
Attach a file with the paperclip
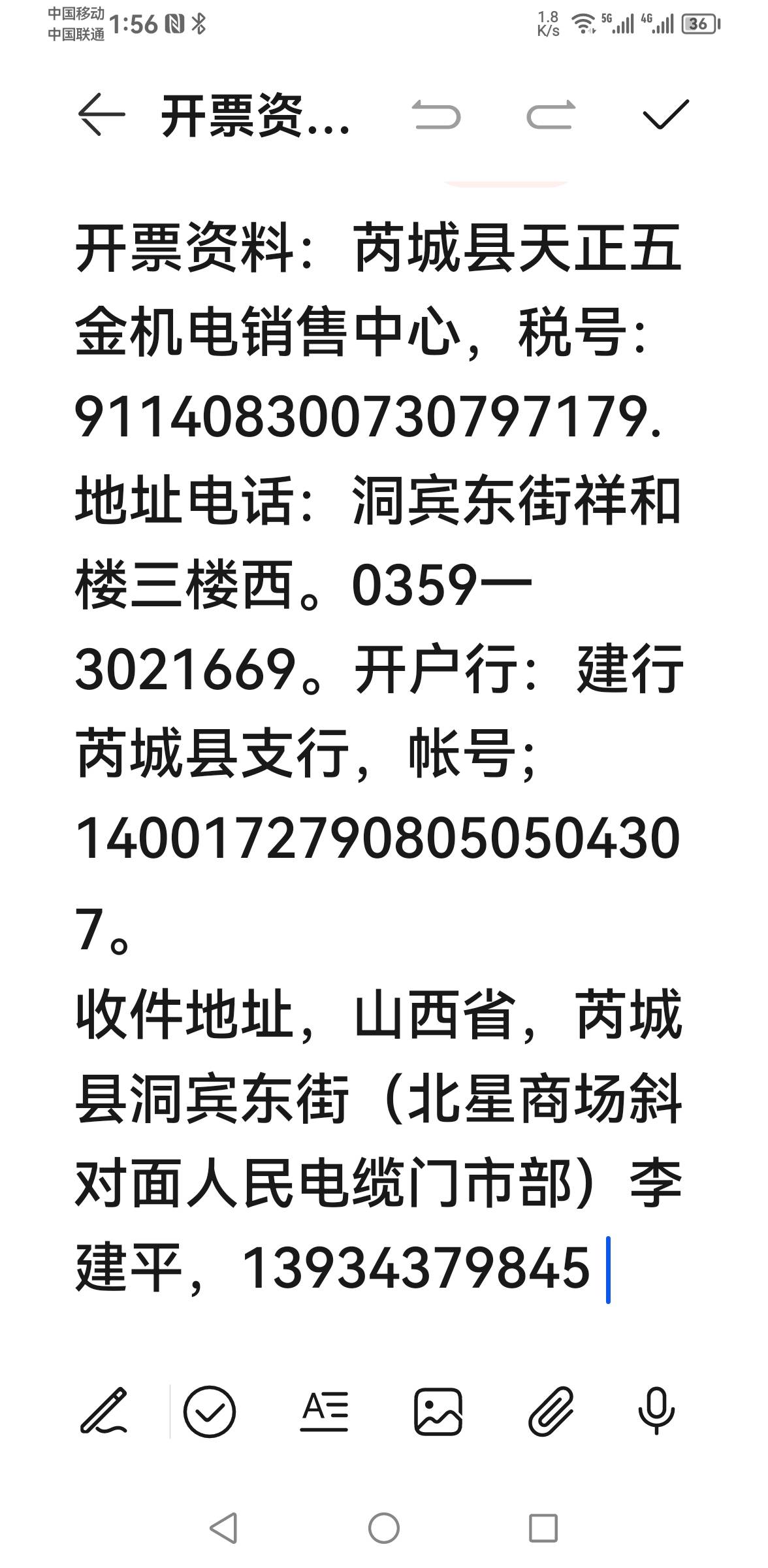click(551, 1411)
